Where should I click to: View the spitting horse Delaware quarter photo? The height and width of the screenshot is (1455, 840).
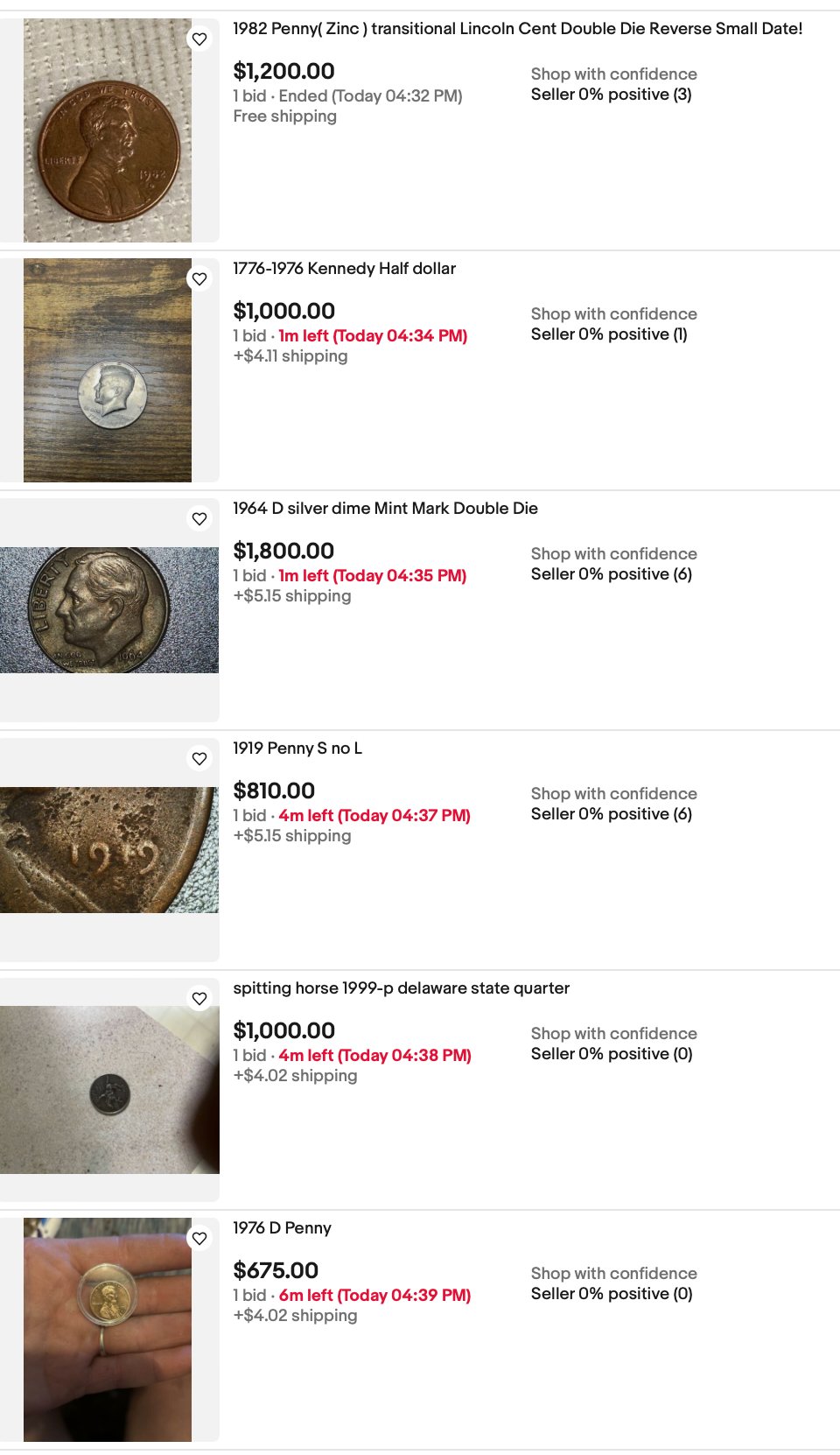pyautogui.click(x=108, y=1090)
